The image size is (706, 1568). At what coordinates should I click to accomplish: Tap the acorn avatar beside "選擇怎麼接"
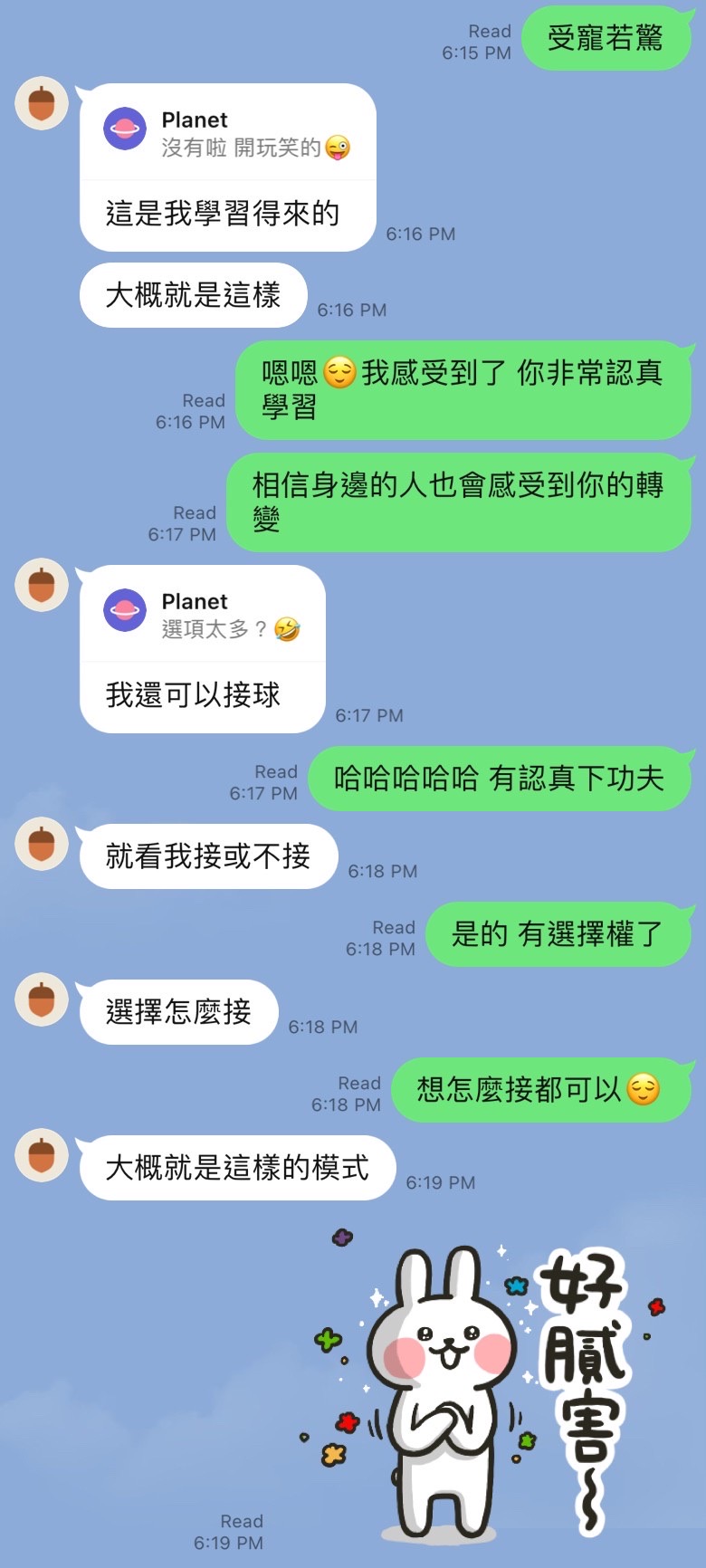coord(42,999)
